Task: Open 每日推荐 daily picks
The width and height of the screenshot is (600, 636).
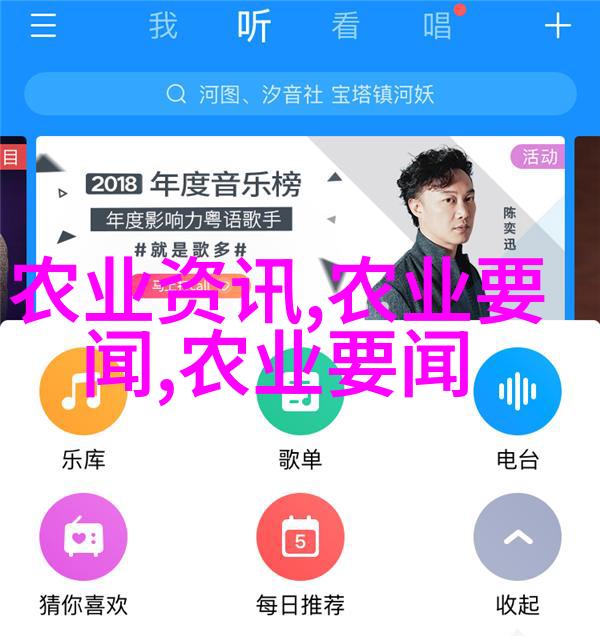Action: 300,538
